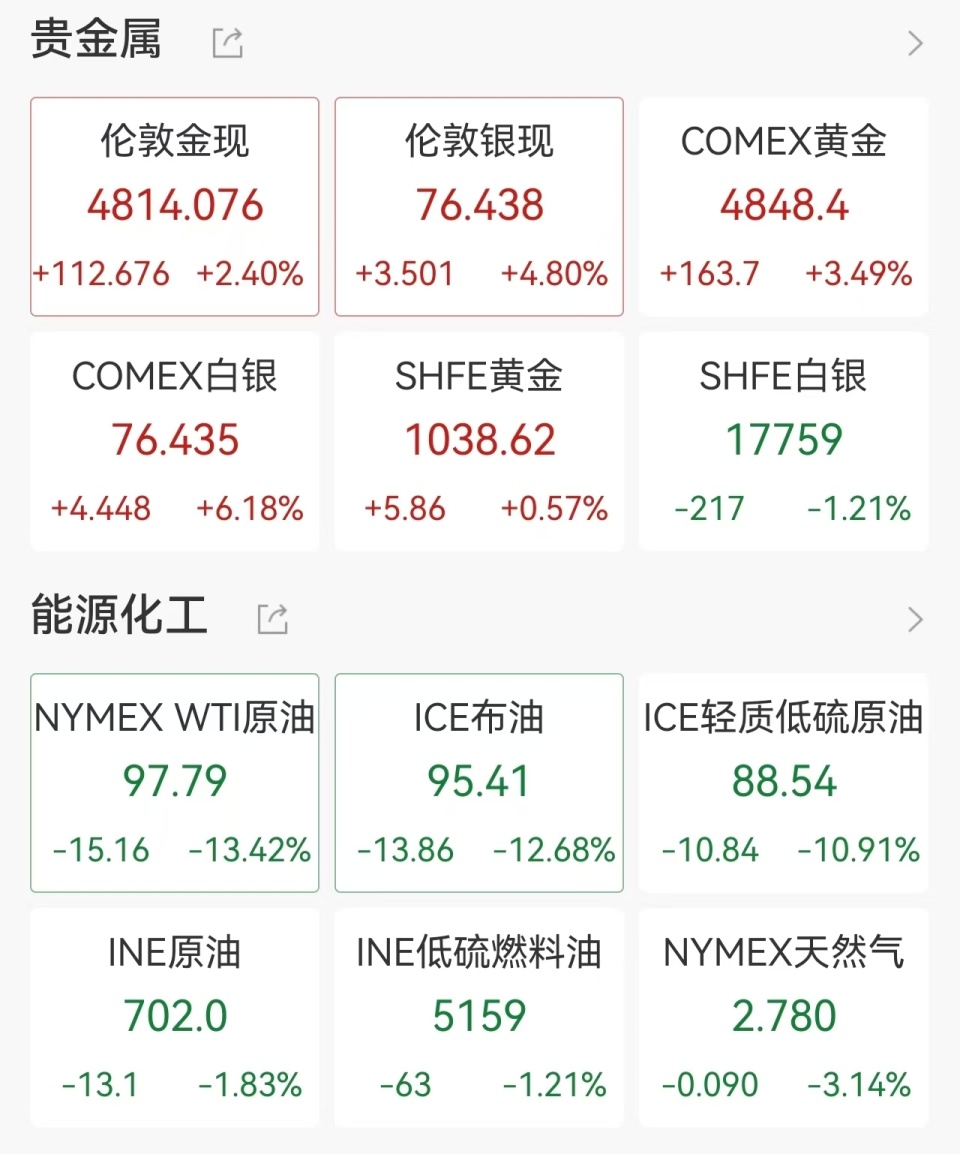Image resolution: width=960 pixels, height=1154 pixels.
Task: Click the 伦敦金现 price 4814.076
Action: (x=174, y=205)
